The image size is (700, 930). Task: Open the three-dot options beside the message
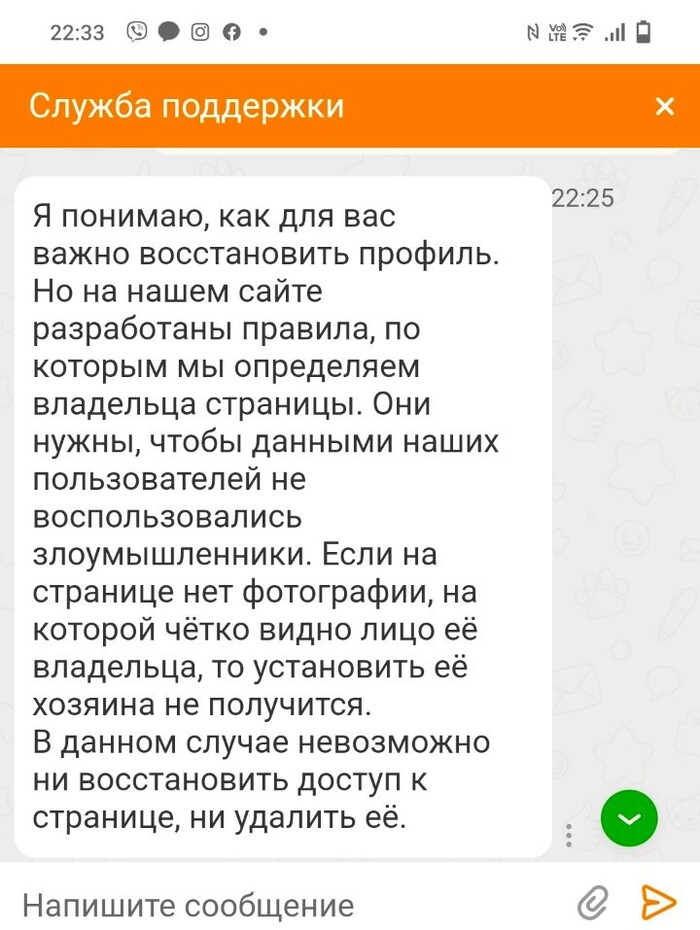pyautogui.click(x=569, y=835)
